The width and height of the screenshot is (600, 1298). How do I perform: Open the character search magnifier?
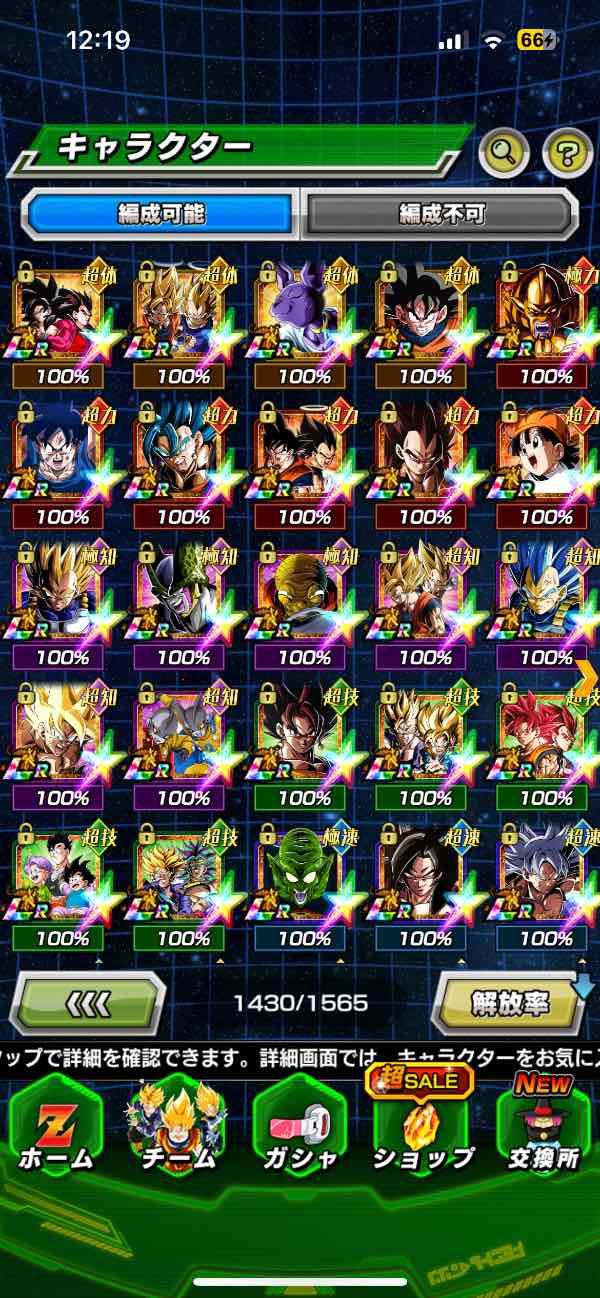[x=504, y=153]
